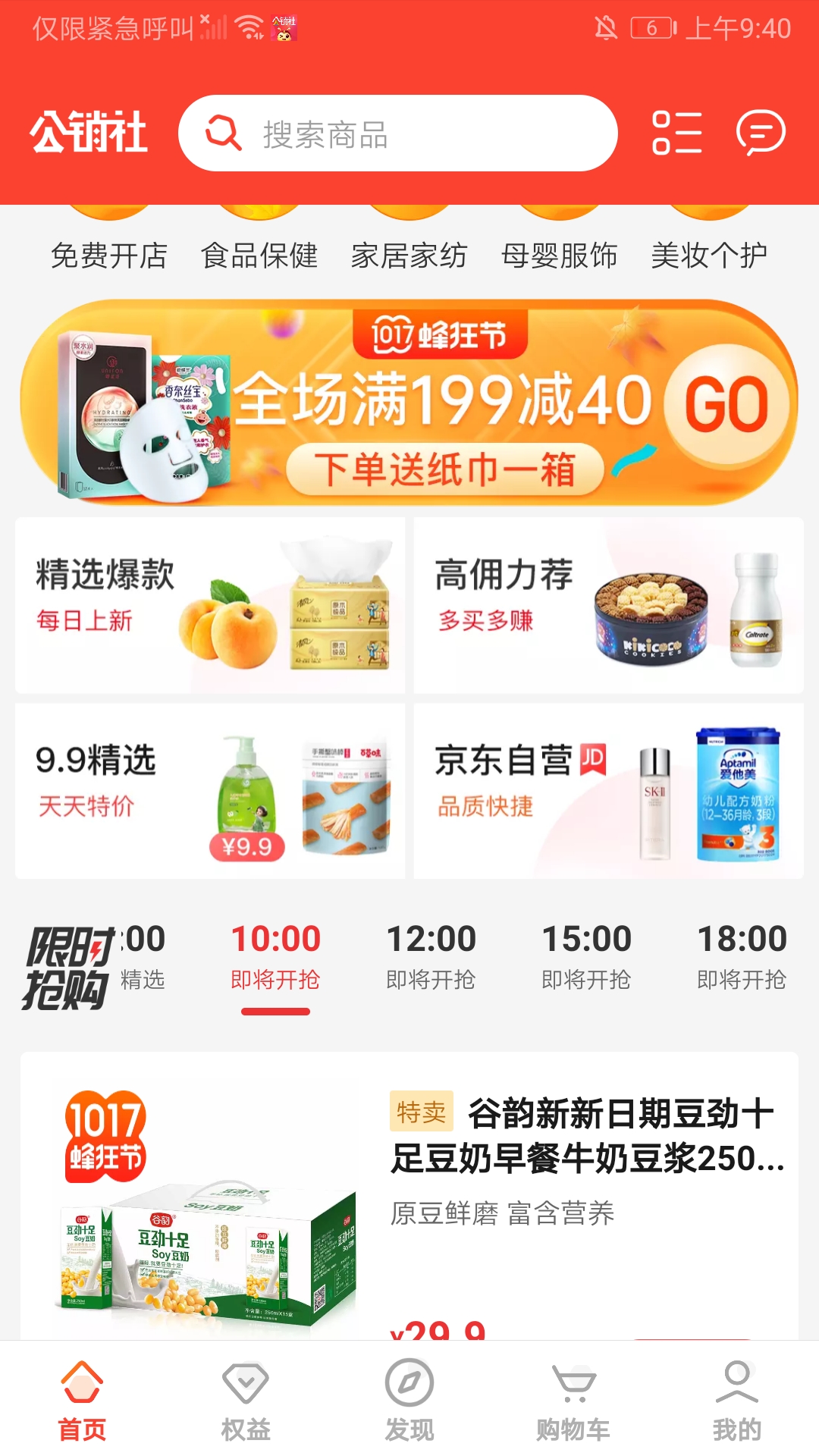
Task: View the 高佣力荐 recommendations tile
Action: coord(608,605)
